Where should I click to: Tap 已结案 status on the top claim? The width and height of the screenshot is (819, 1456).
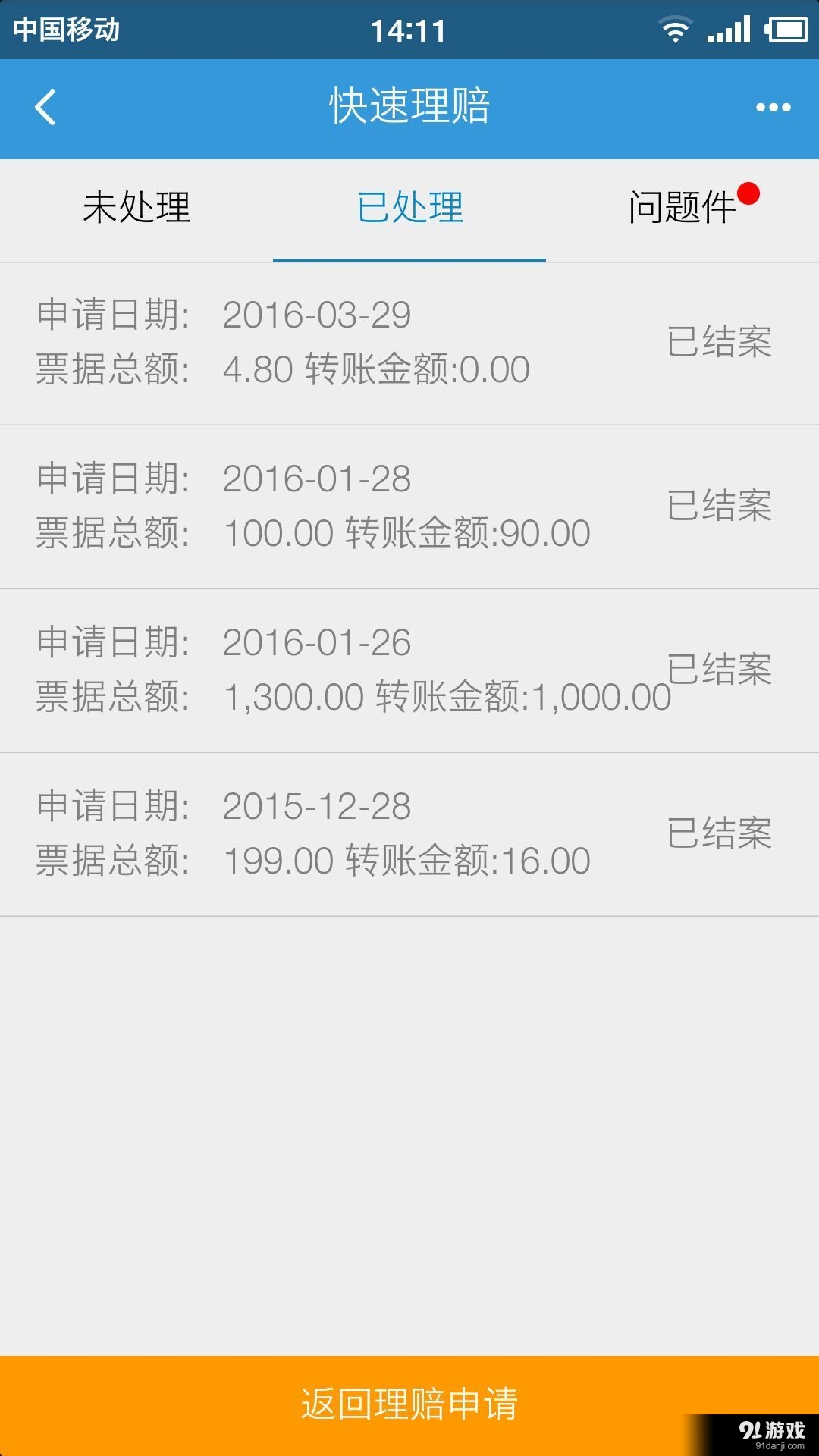click(720, 343)
